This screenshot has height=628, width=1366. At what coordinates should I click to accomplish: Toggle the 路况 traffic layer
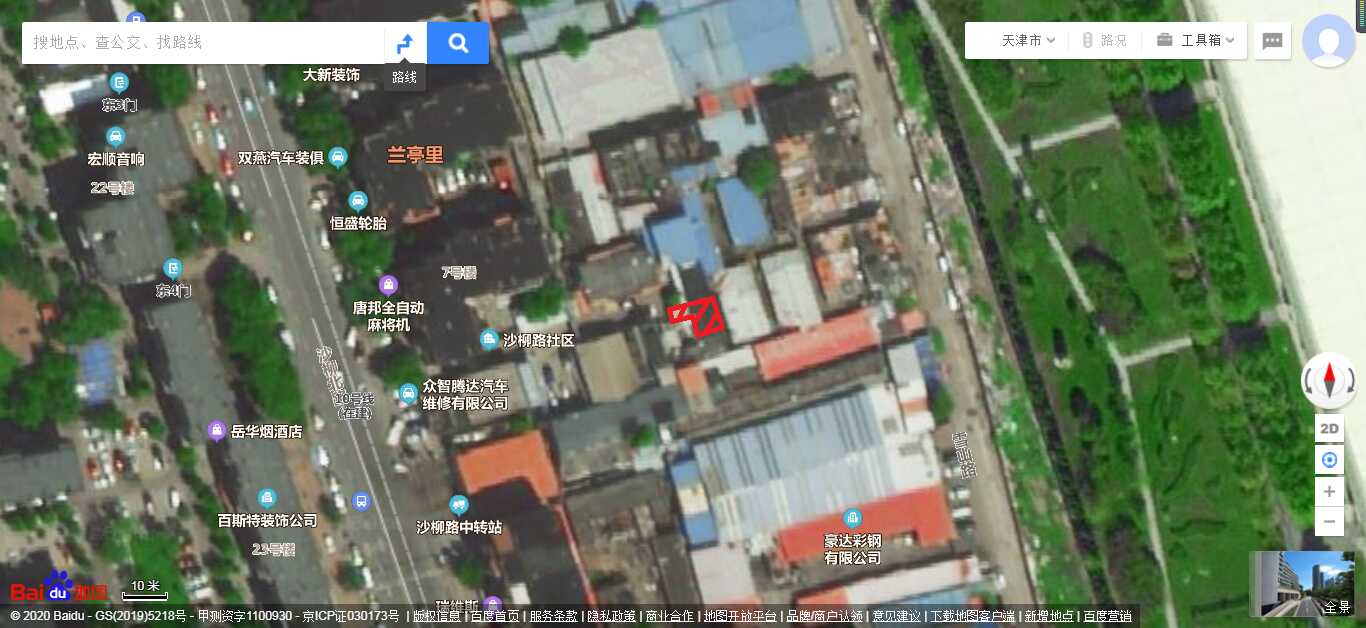coord(1104,41)
